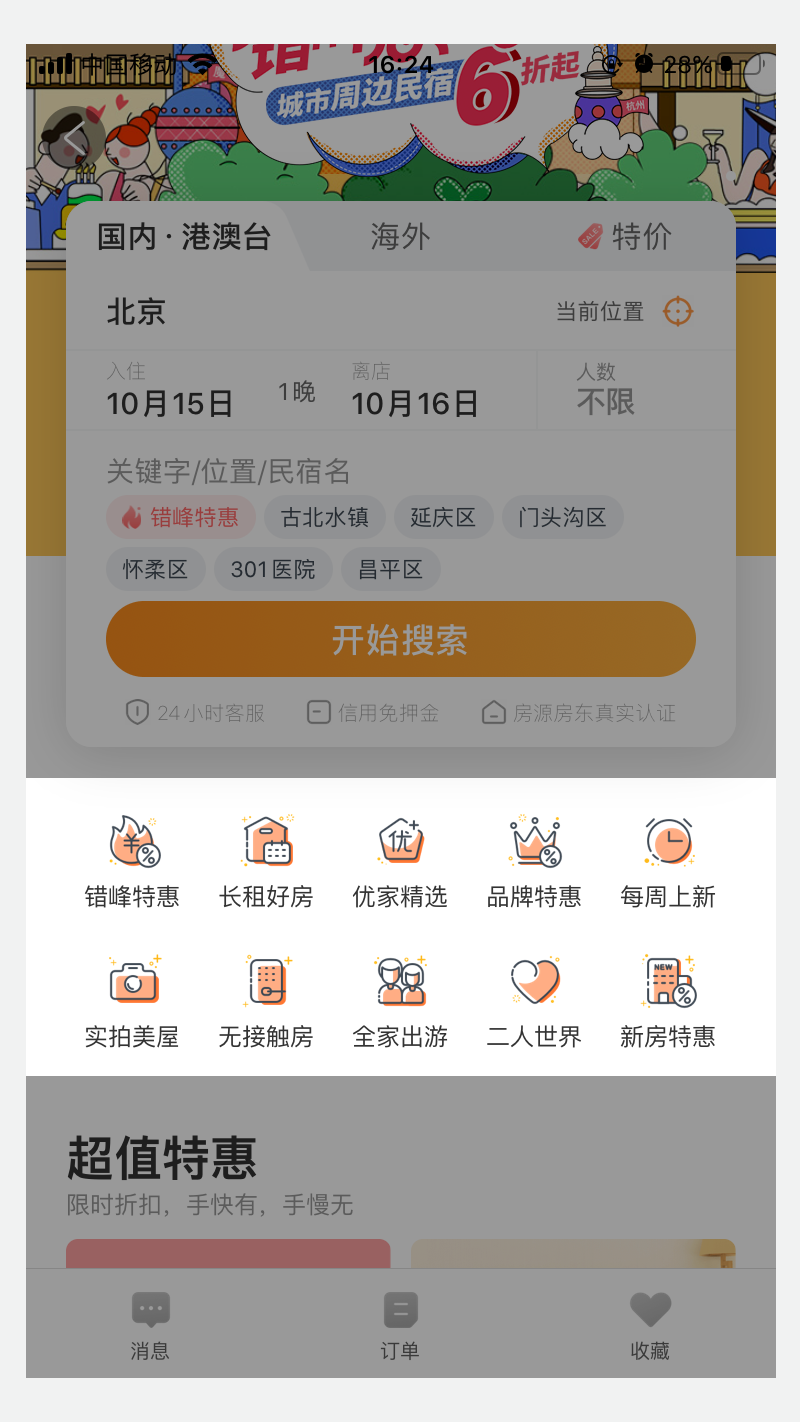
Task: Use 当前位置 current location
Action: [x=624, y=312]
